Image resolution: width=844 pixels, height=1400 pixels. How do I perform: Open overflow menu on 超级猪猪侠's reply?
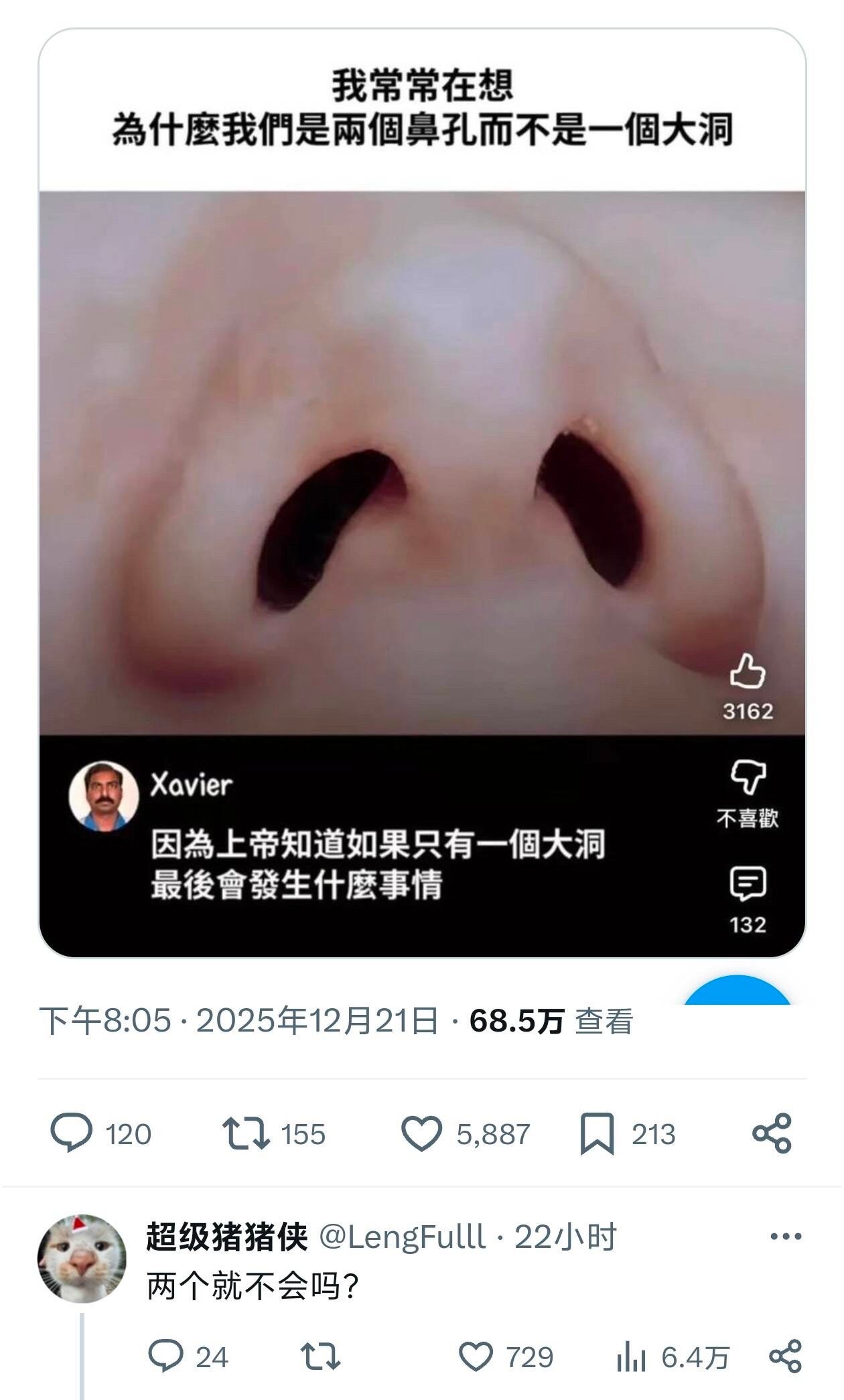click(x=786, y=1237)
